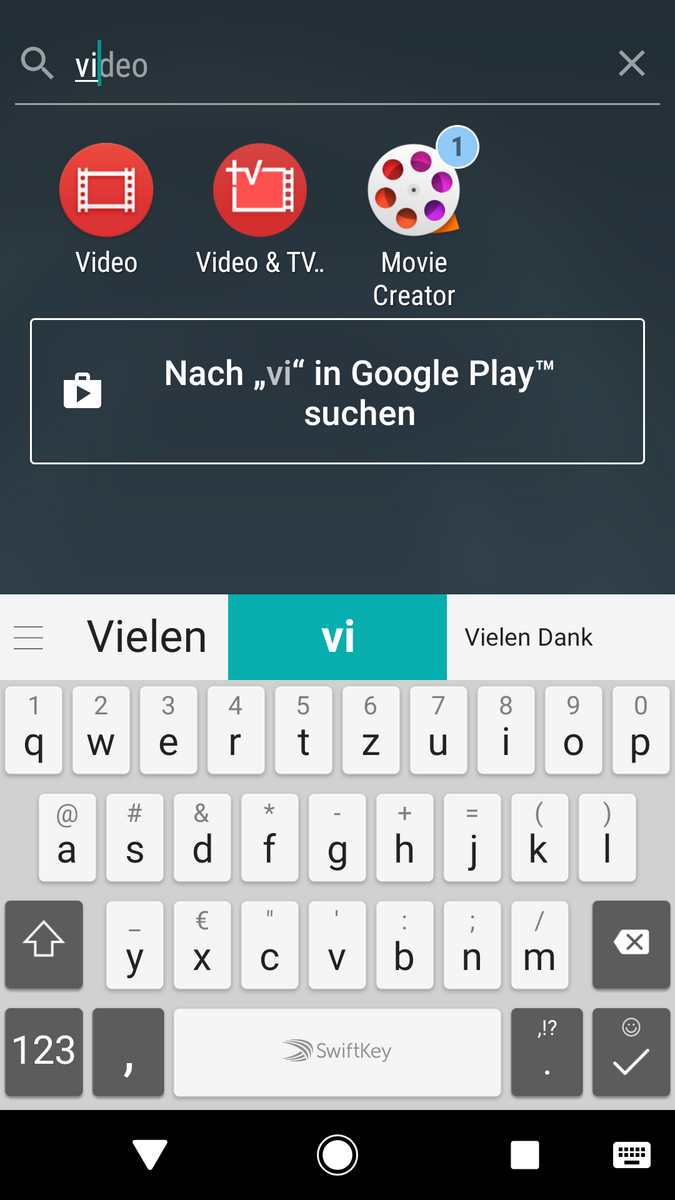Search for 'vi' in Google Play
Viewport: 675px width, 1200px height.
pos(337,391)
